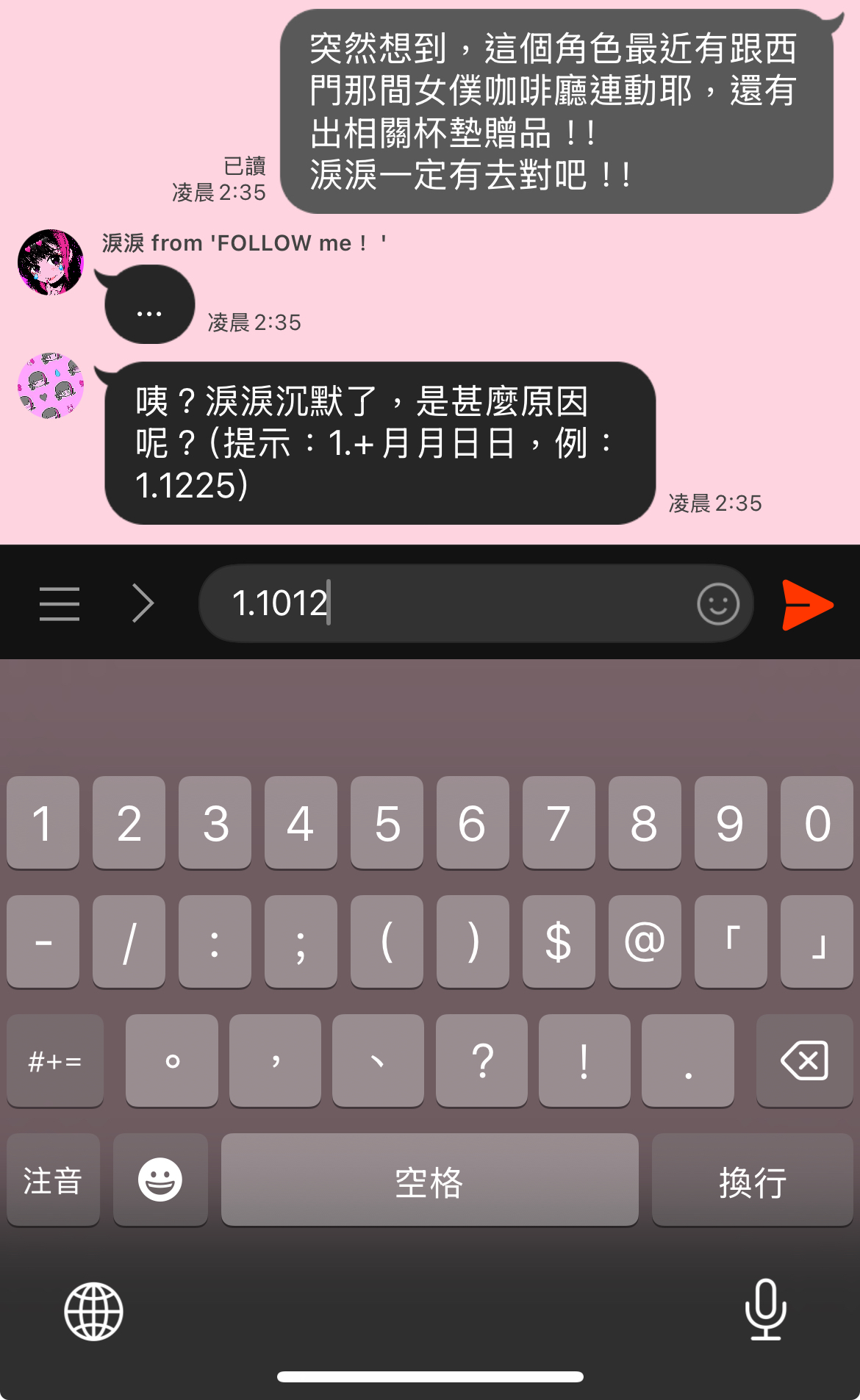Delete last character with backspace key
Viewport: 860px width, 1400px height.
click(x=804, y=1060)
